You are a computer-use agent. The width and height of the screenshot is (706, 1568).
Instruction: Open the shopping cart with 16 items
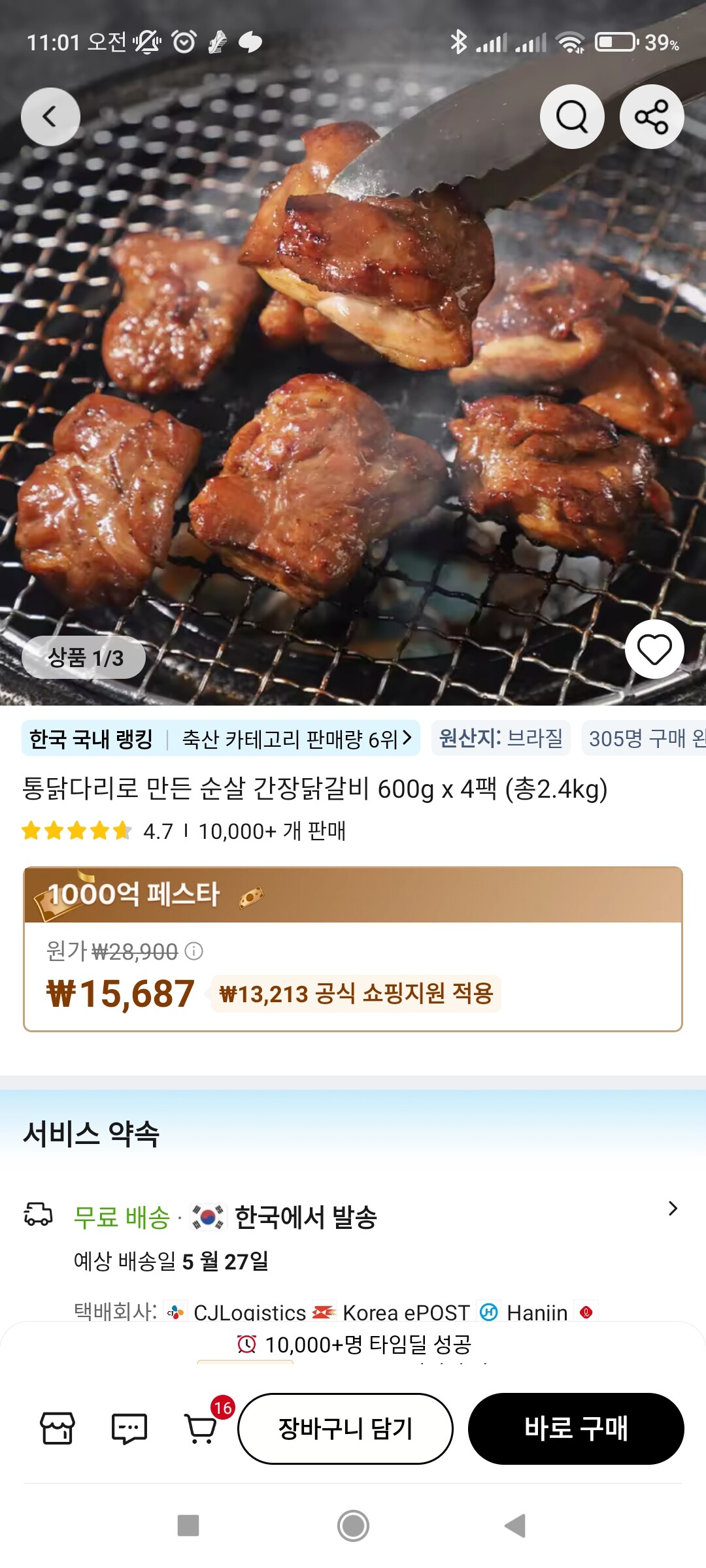click(201, 1429)
